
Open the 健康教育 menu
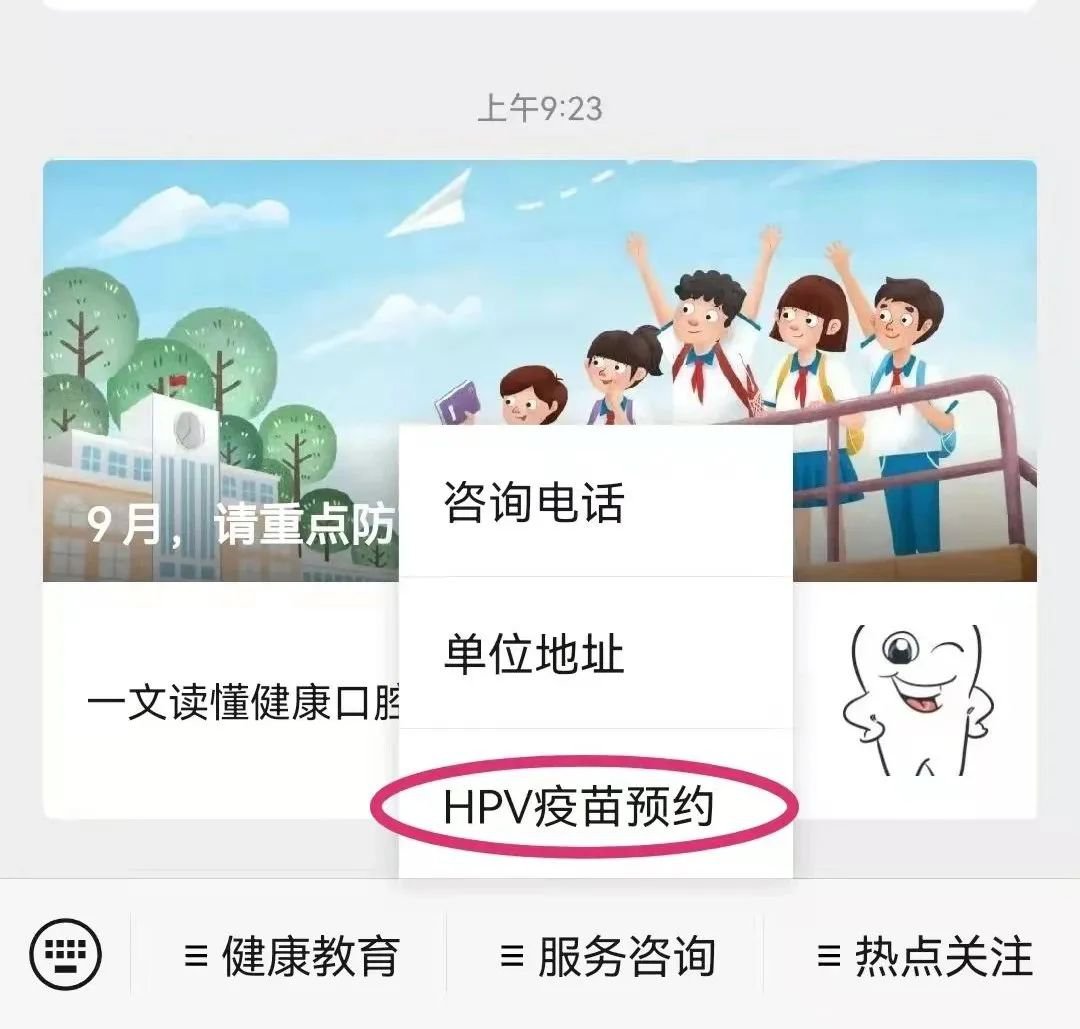click(291, 957)
